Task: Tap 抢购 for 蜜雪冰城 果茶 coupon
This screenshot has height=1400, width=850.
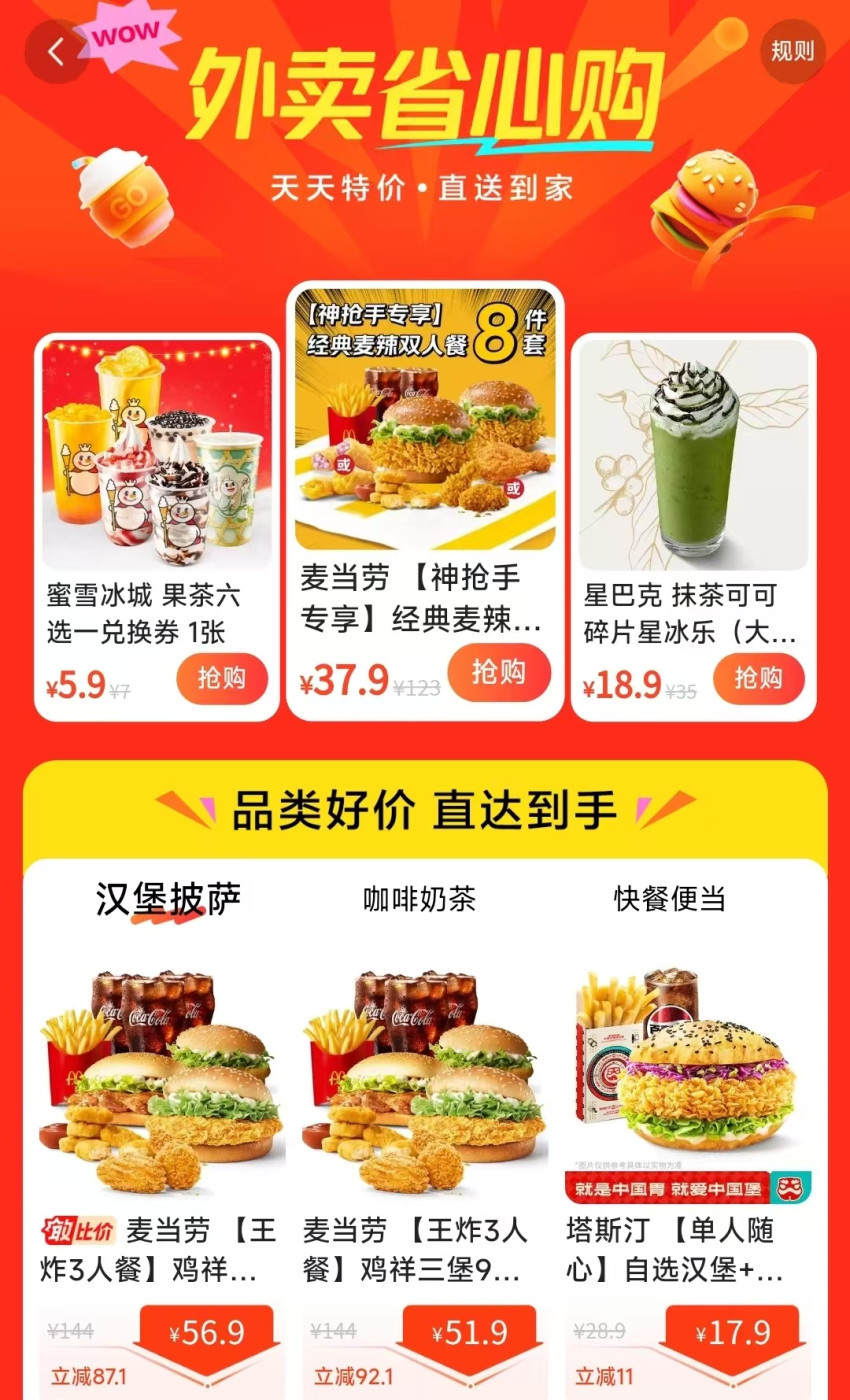Action: pyautogui.click(x=222, y=679)
